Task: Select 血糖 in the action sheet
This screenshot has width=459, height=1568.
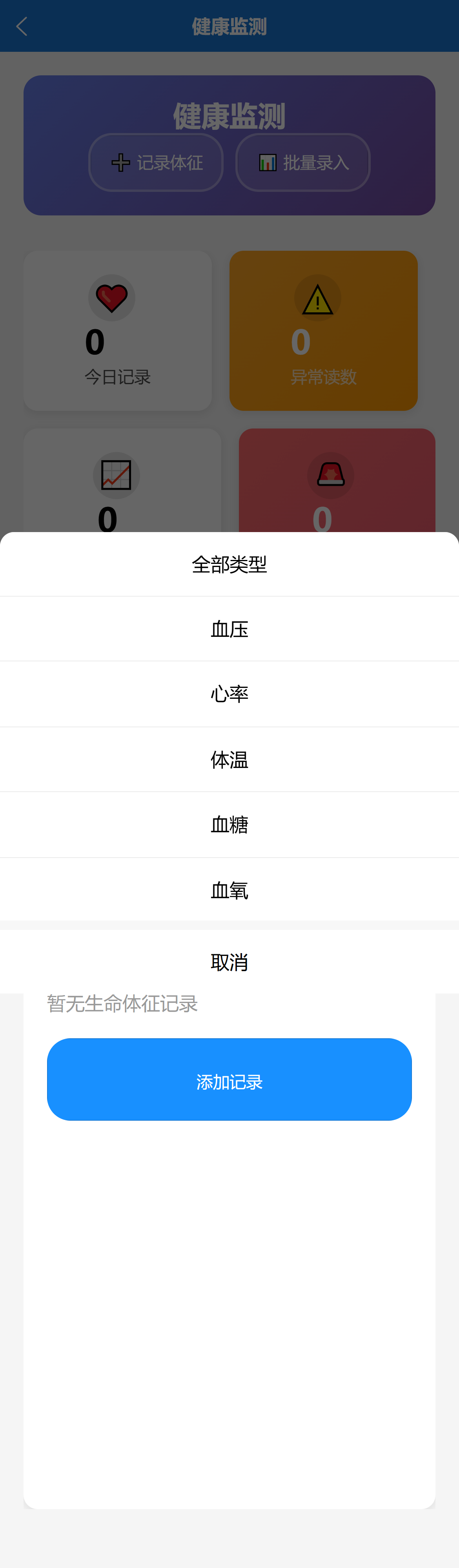Action: (229, 825)
